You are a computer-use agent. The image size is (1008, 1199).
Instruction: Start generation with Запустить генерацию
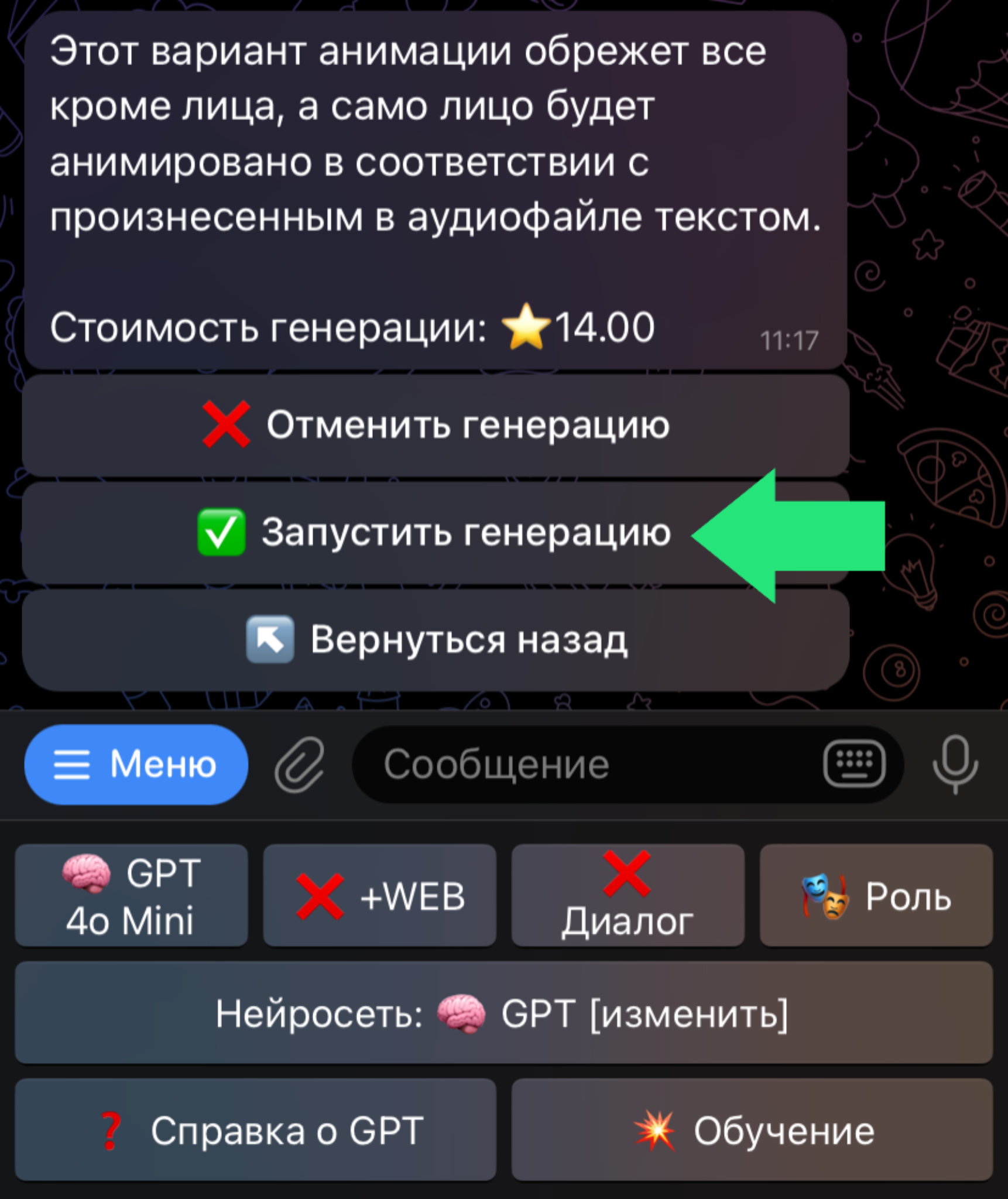436,532
